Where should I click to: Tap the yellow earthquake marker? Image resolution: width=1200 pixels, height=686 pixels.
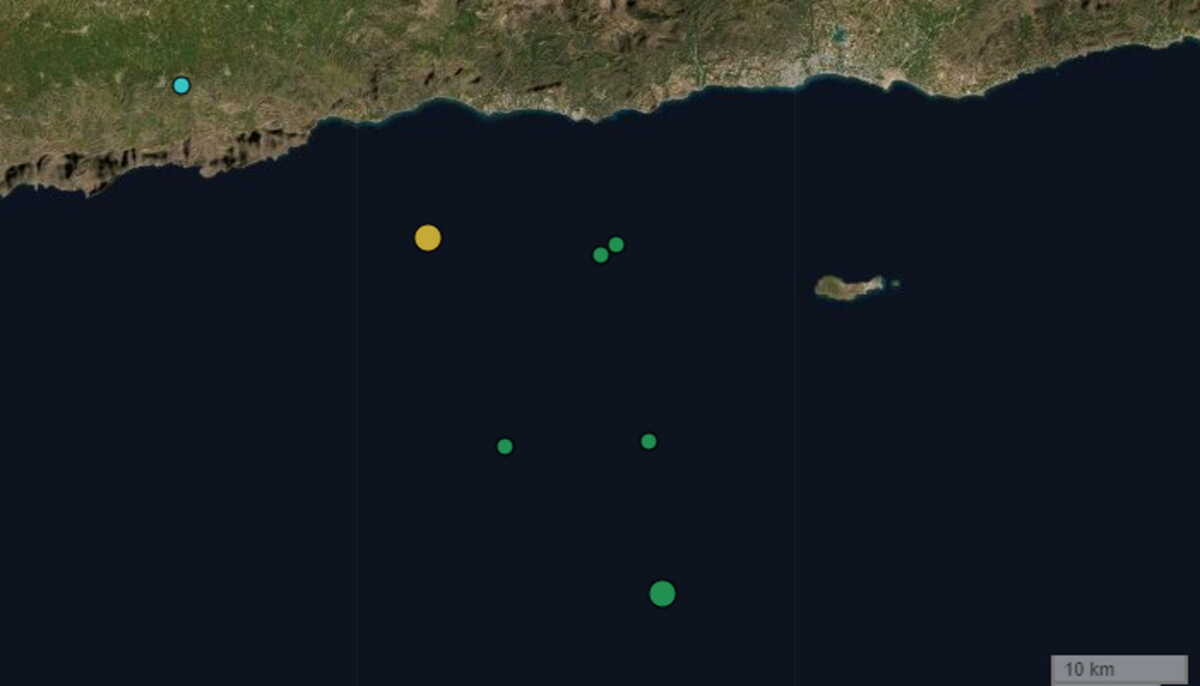[428, 238]
